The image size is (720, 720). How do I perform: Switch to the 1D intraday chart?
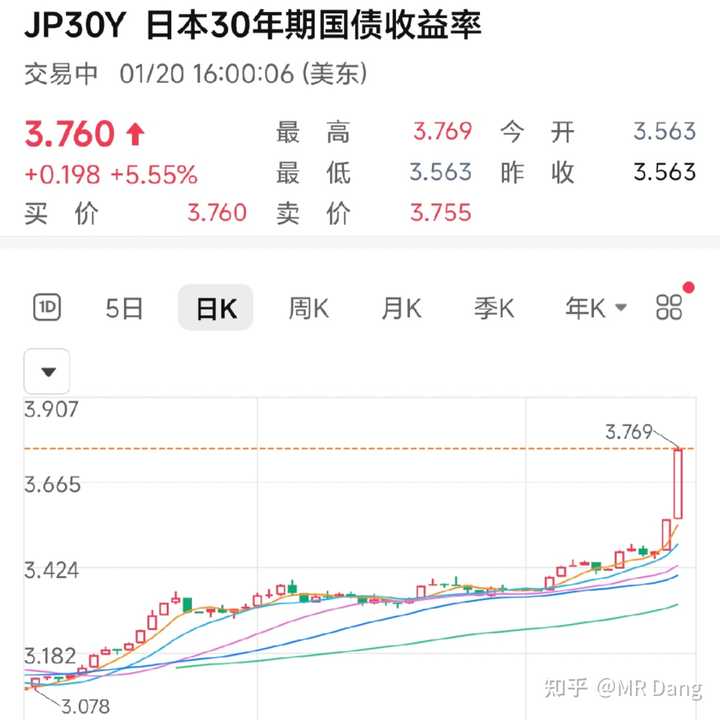tap(47, 308)
